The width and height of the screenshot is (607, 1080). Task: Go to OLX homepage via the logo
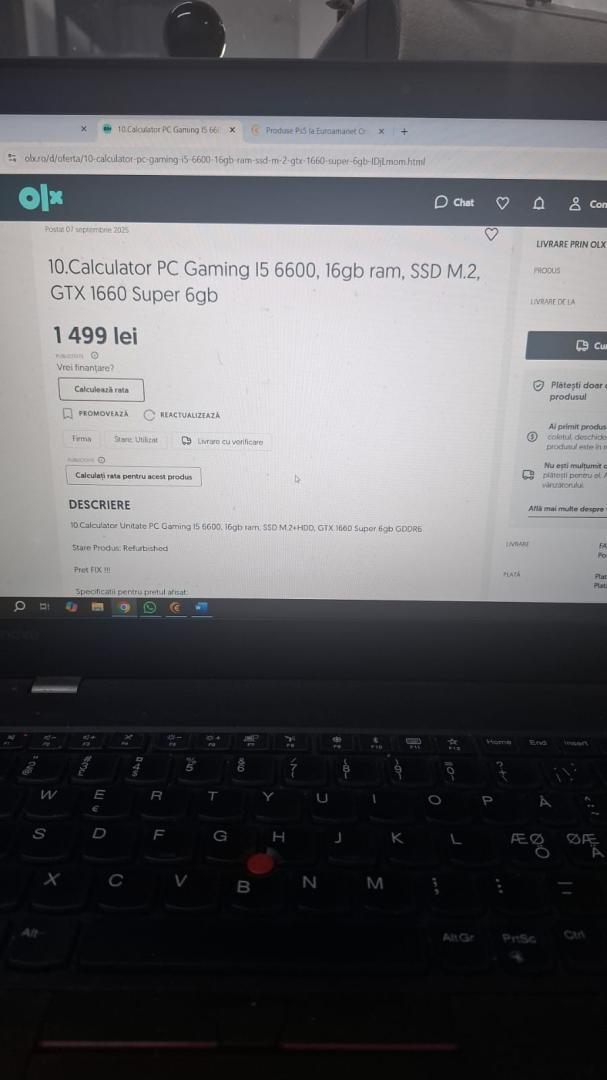41,198
